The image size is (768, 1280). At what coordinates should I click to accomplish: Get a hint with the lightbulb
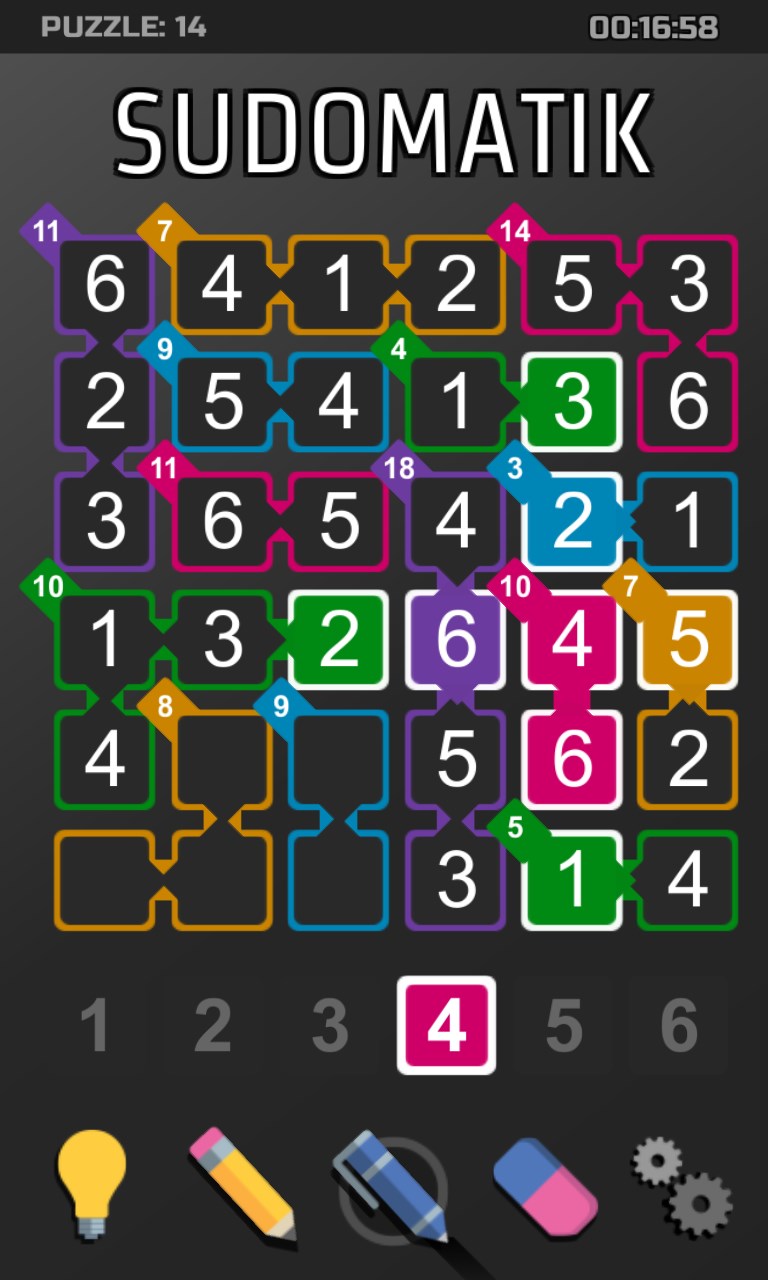[92, 1185]
